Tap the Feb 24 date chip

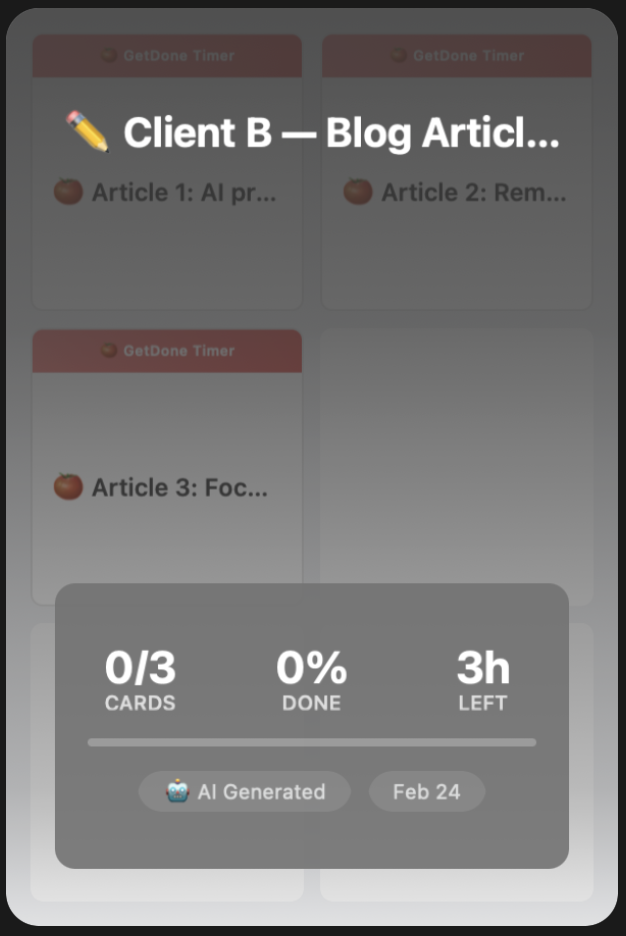click(427, 792)
